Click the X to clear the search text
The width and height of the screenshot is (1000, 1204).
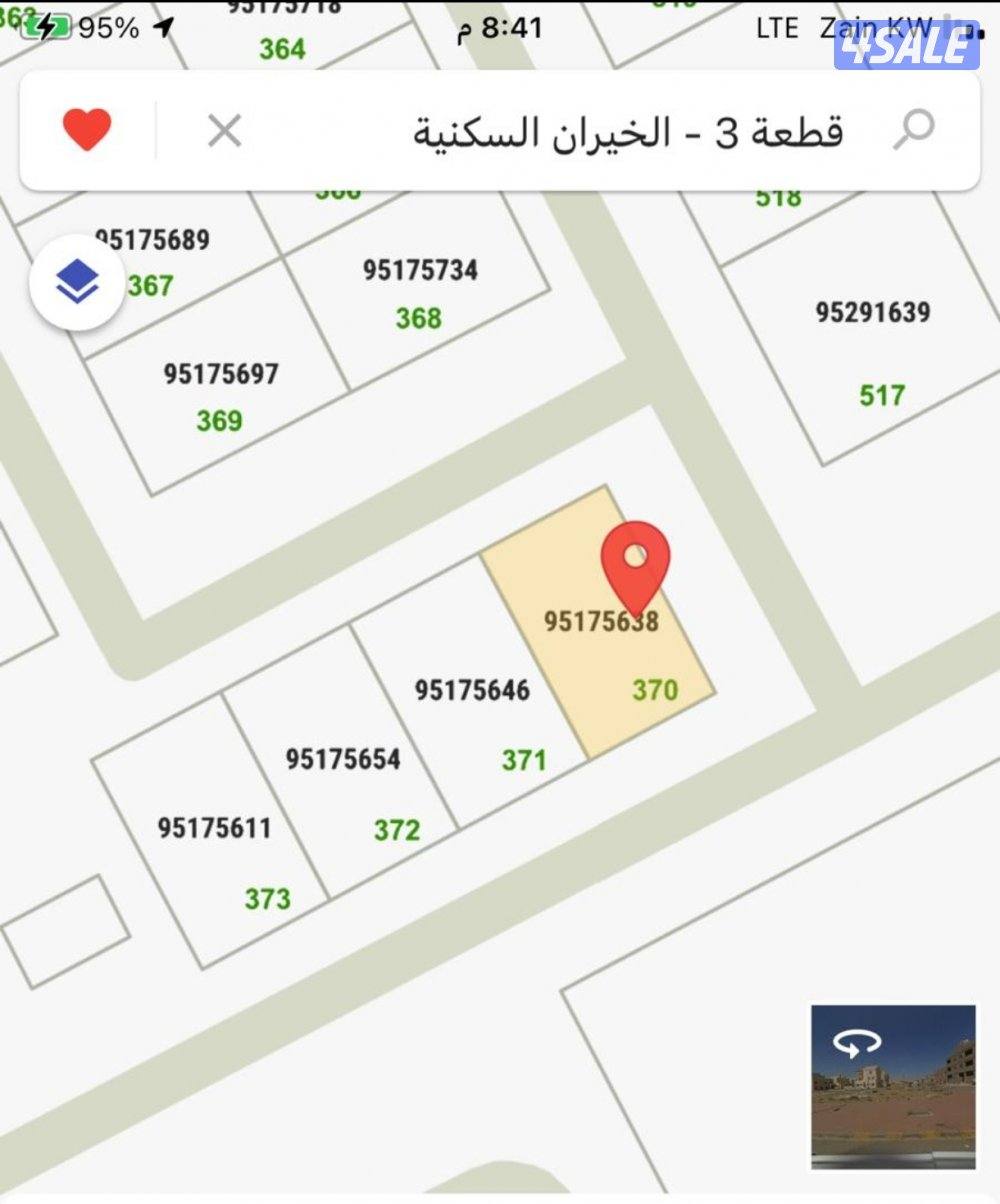point(224,128)
